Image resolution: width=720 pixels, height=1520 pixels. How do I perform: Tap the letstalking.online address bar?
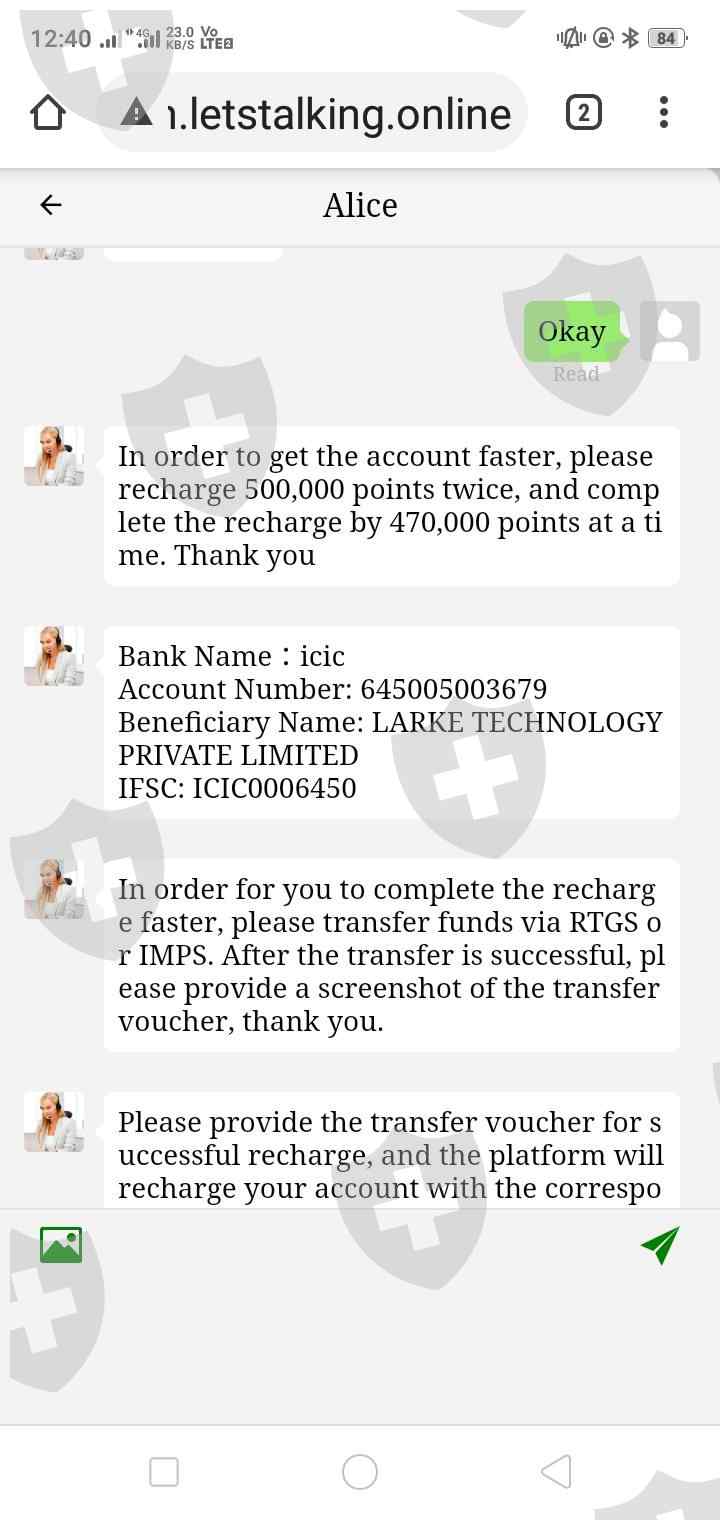(x=313, y=114)
